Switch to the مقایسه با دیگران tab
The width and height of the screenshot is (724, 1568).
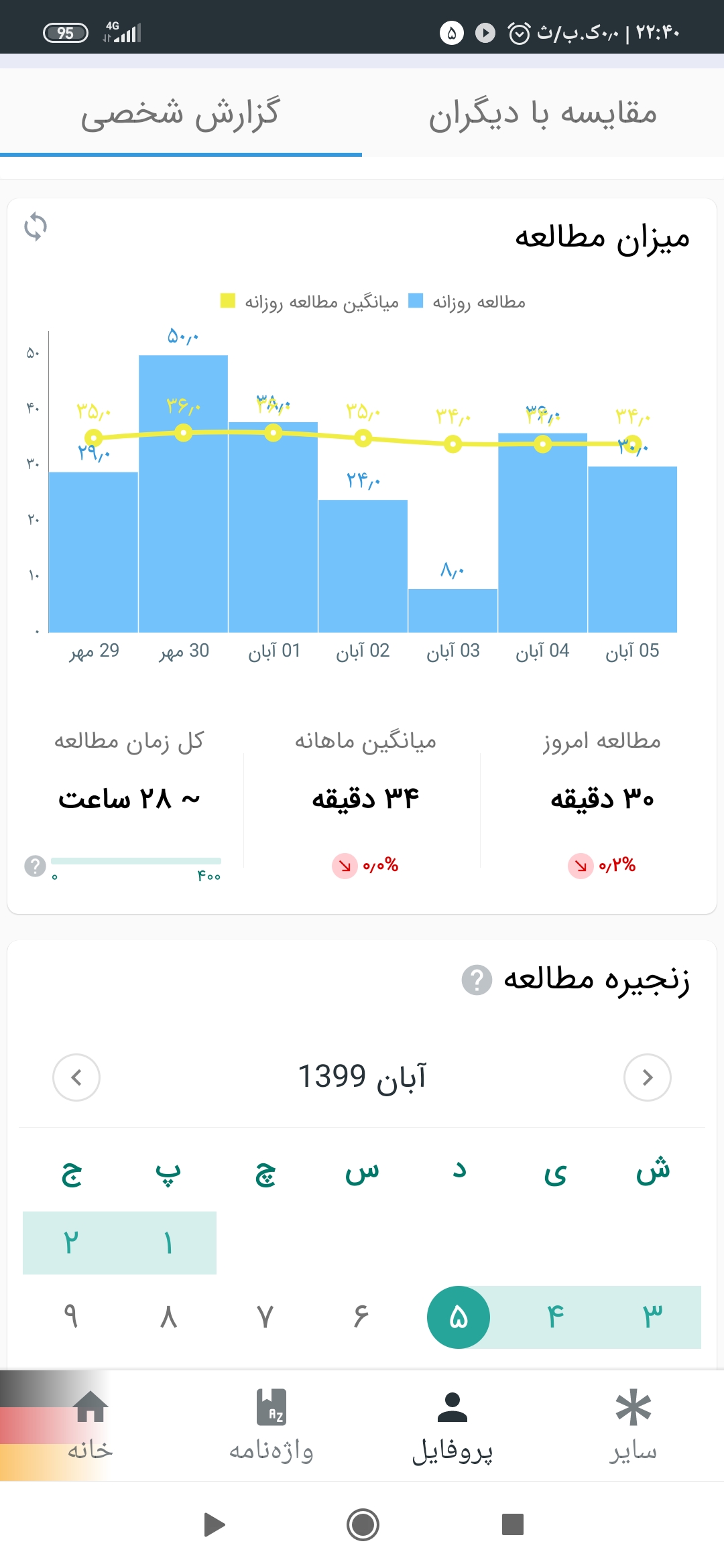click(x=543, y=113)
